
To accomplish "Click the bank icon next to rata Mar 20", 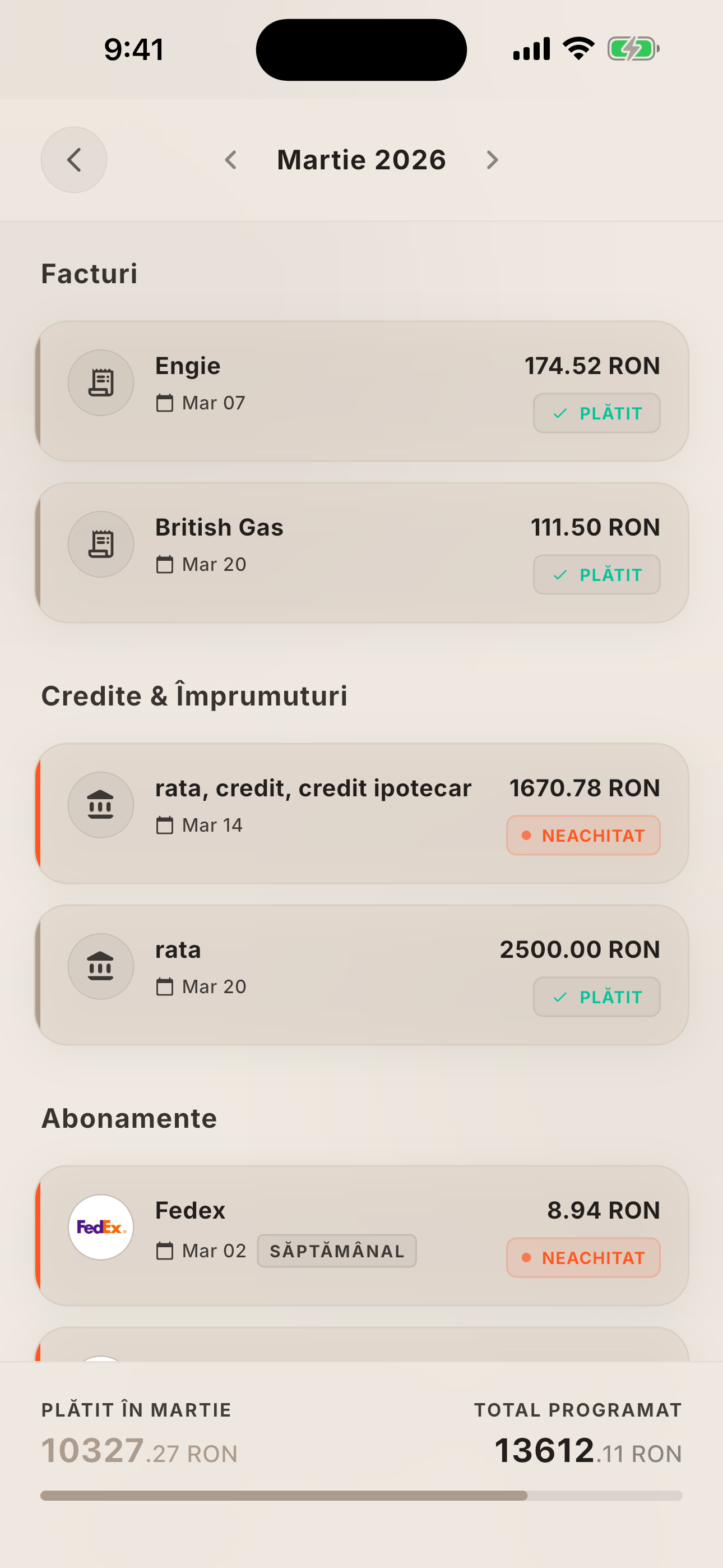I will (100, 967).
